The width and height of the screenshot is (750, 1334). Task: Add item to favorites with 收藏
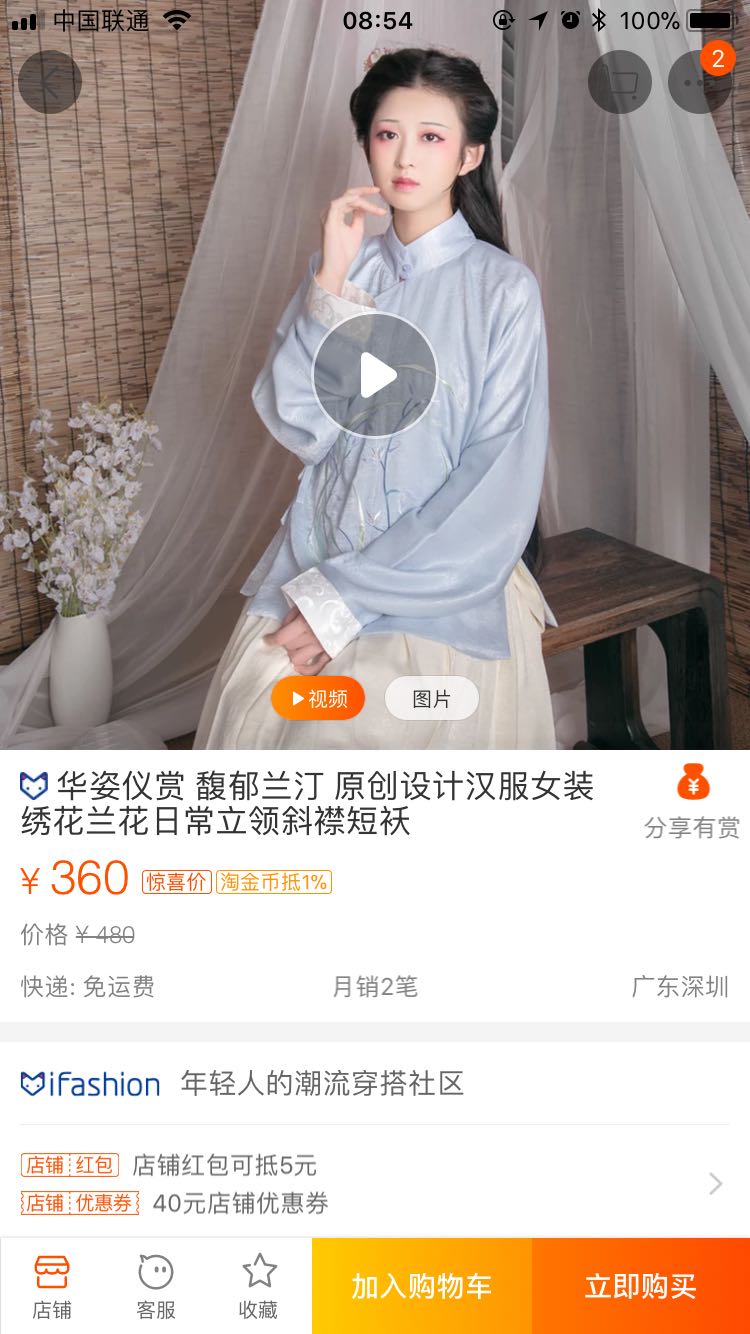click(259, 1287)
